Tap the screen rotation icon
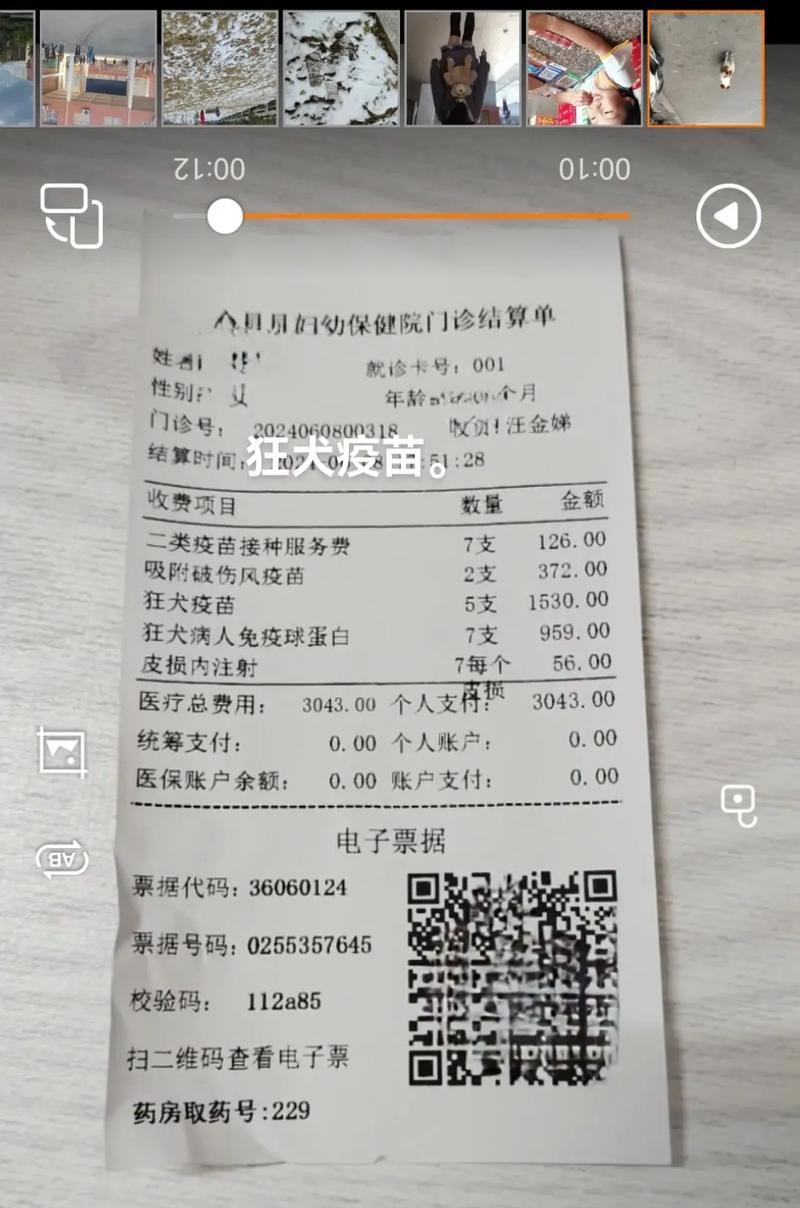The height and width of the screenshot is (1208, 800). [71, 215]
